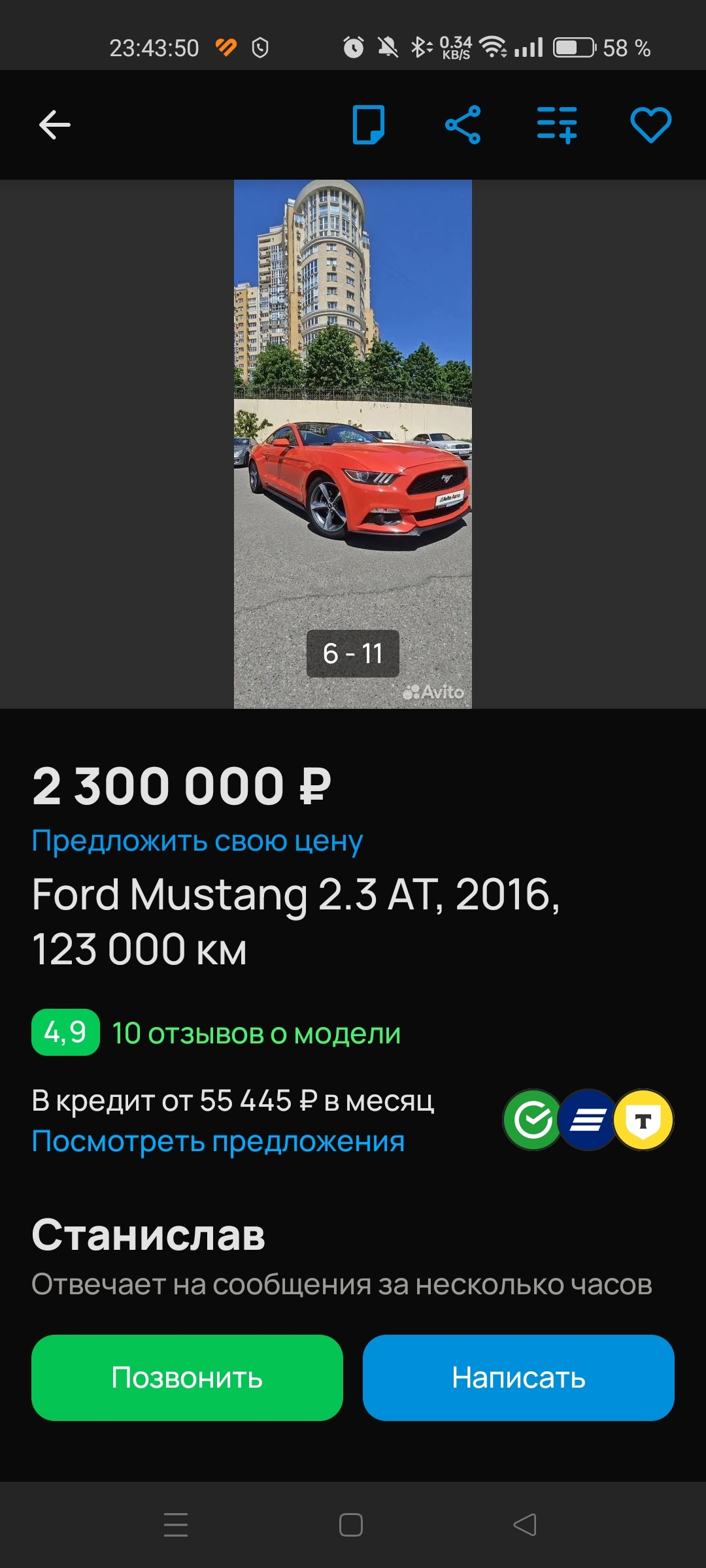706x1568 pixels.
Task: Tap Предложить свою цену link
Action: (x=197, y=841)
